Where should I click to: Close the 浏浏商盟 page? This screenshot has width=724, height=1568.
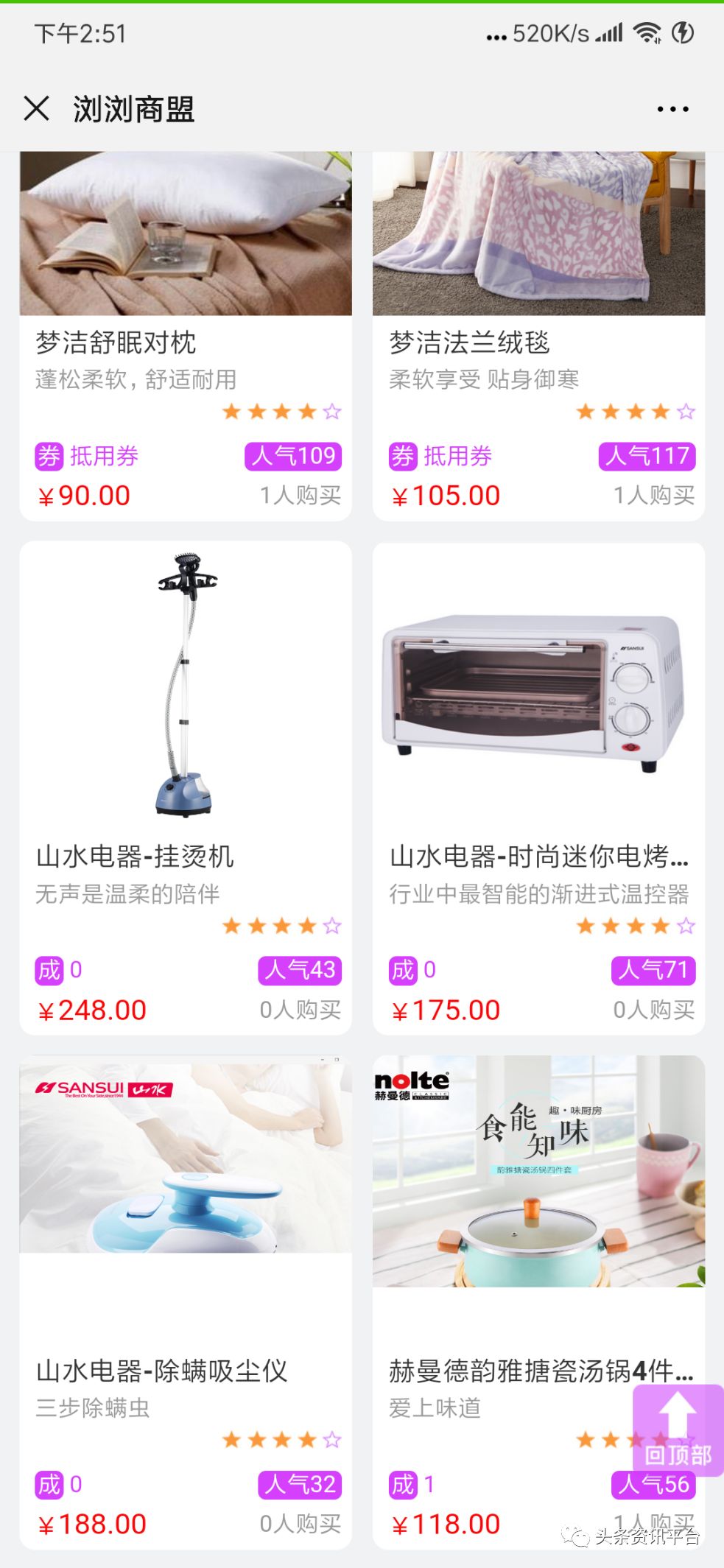coord(36,108)
